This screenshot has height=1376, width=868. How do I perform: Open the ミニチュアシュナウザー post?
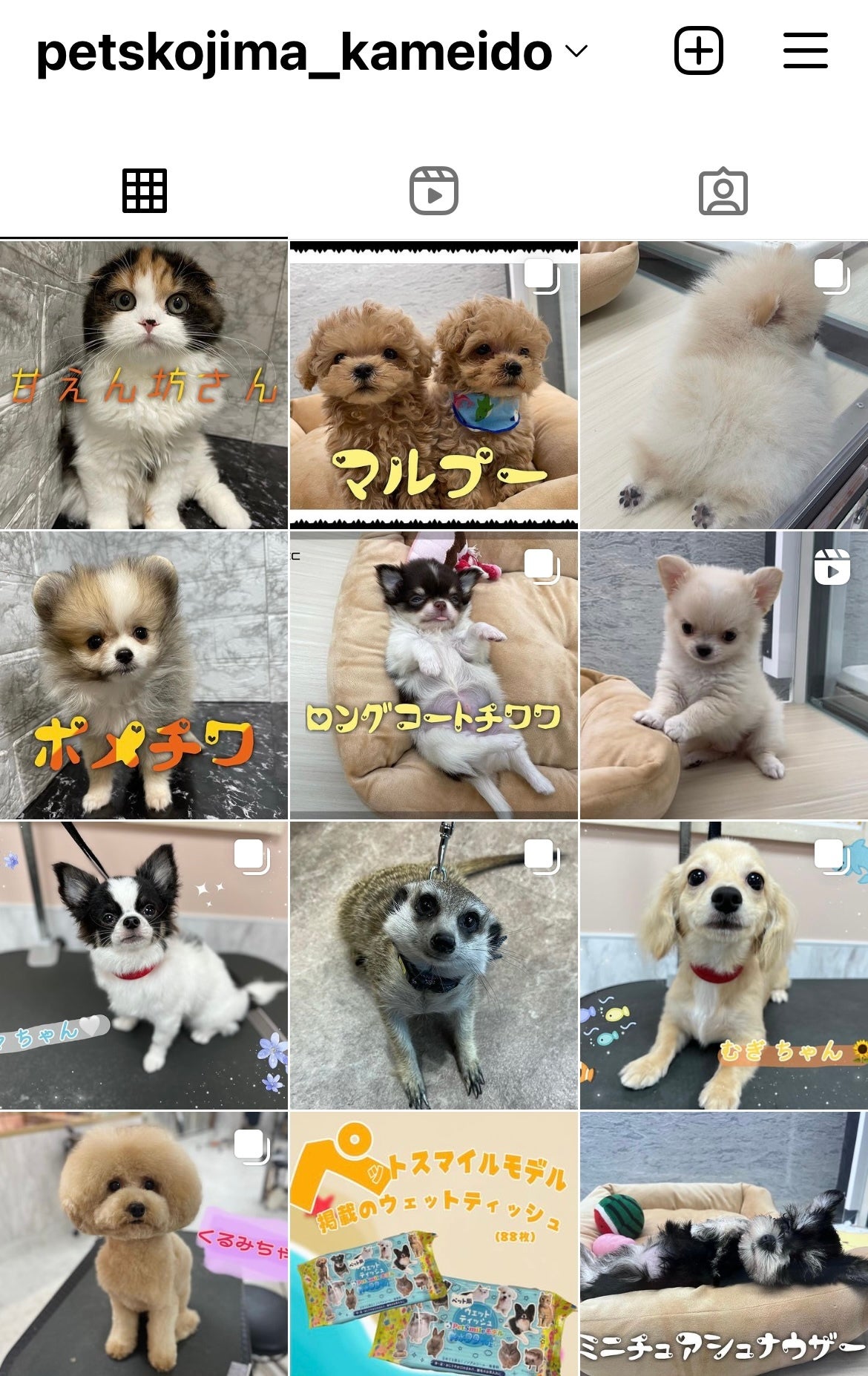[723, 1243]
